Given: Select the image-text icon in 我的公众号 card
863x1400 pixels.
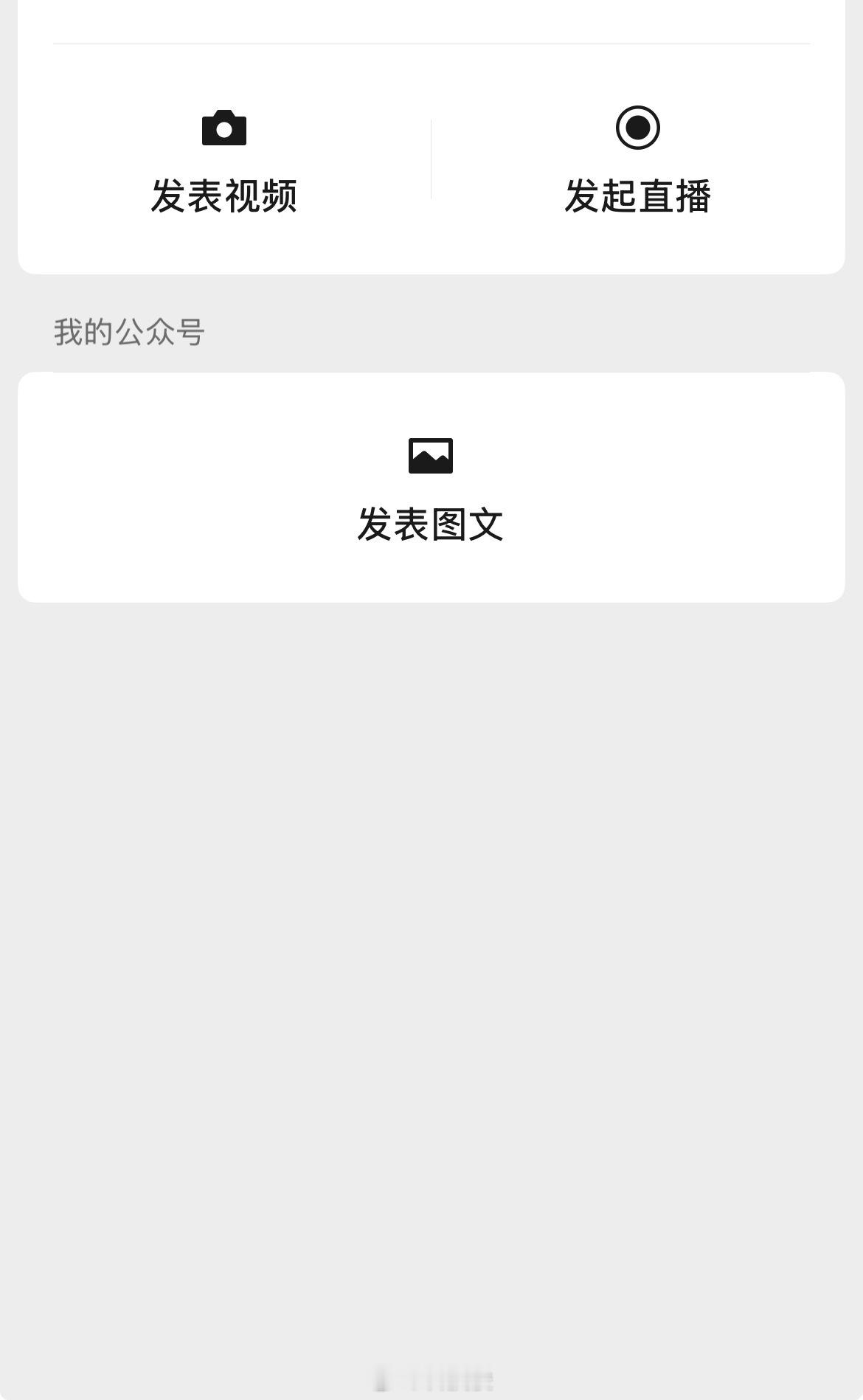Looking at the screenshot, I should (x=431, y=456).
